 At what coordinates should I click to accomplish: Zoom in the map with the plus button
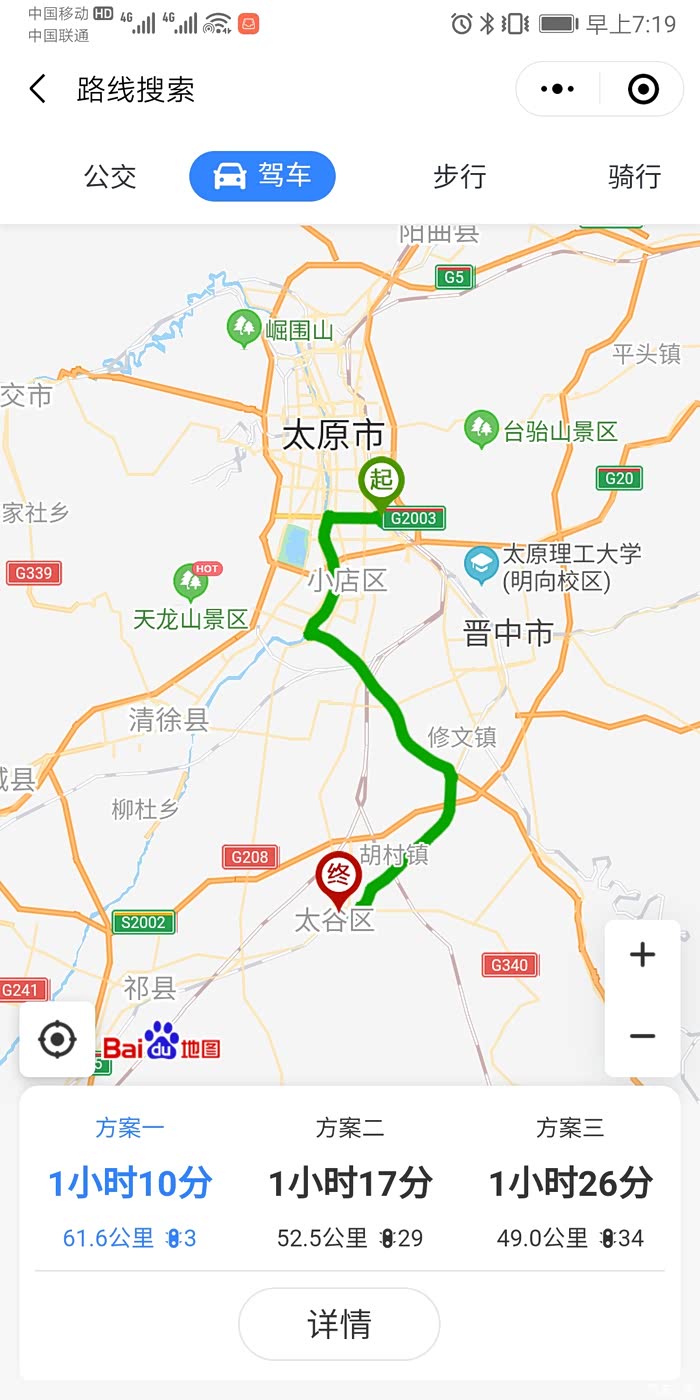point(642,955)
